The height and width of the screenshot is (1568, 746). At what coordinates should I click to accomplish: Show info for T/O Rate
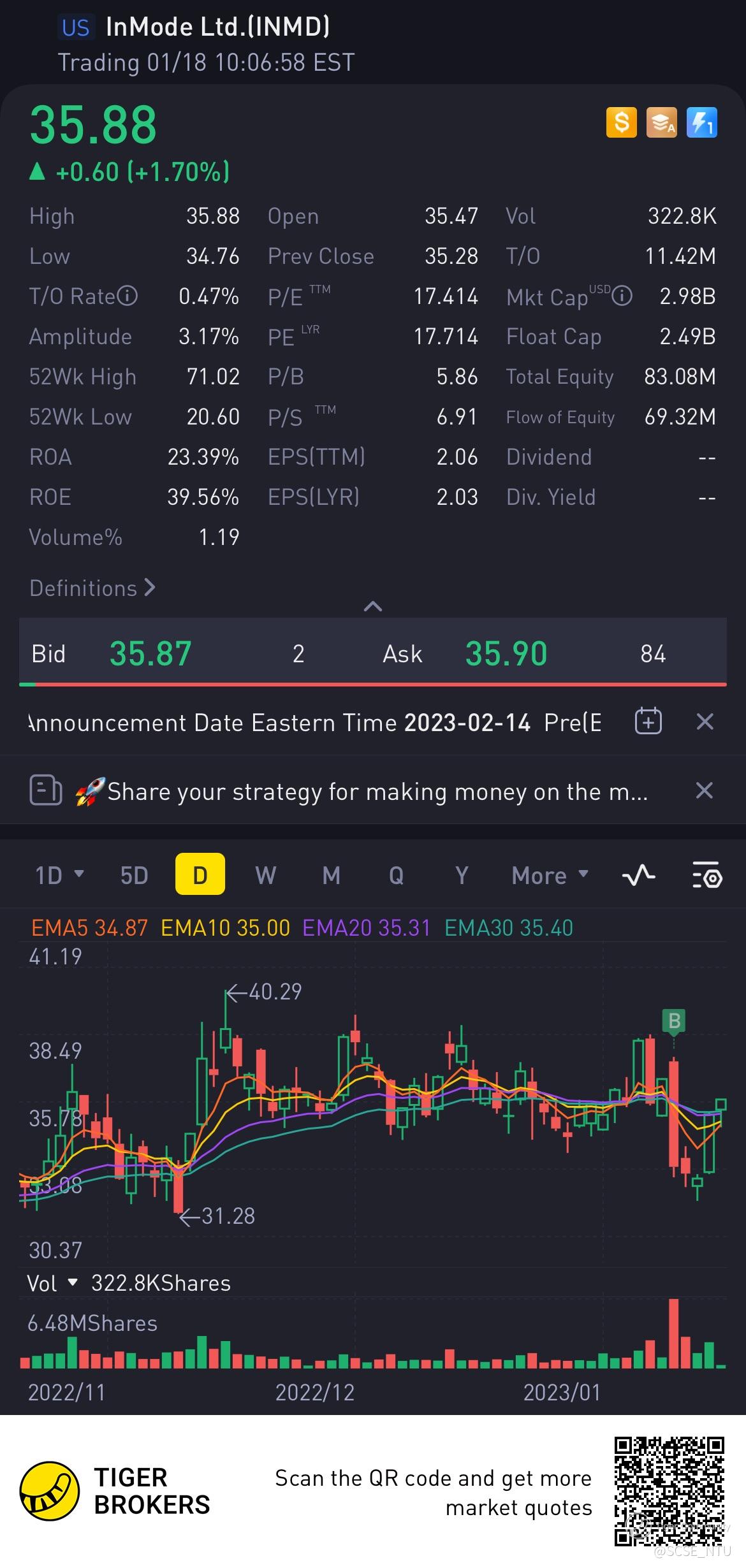(128, 296)
